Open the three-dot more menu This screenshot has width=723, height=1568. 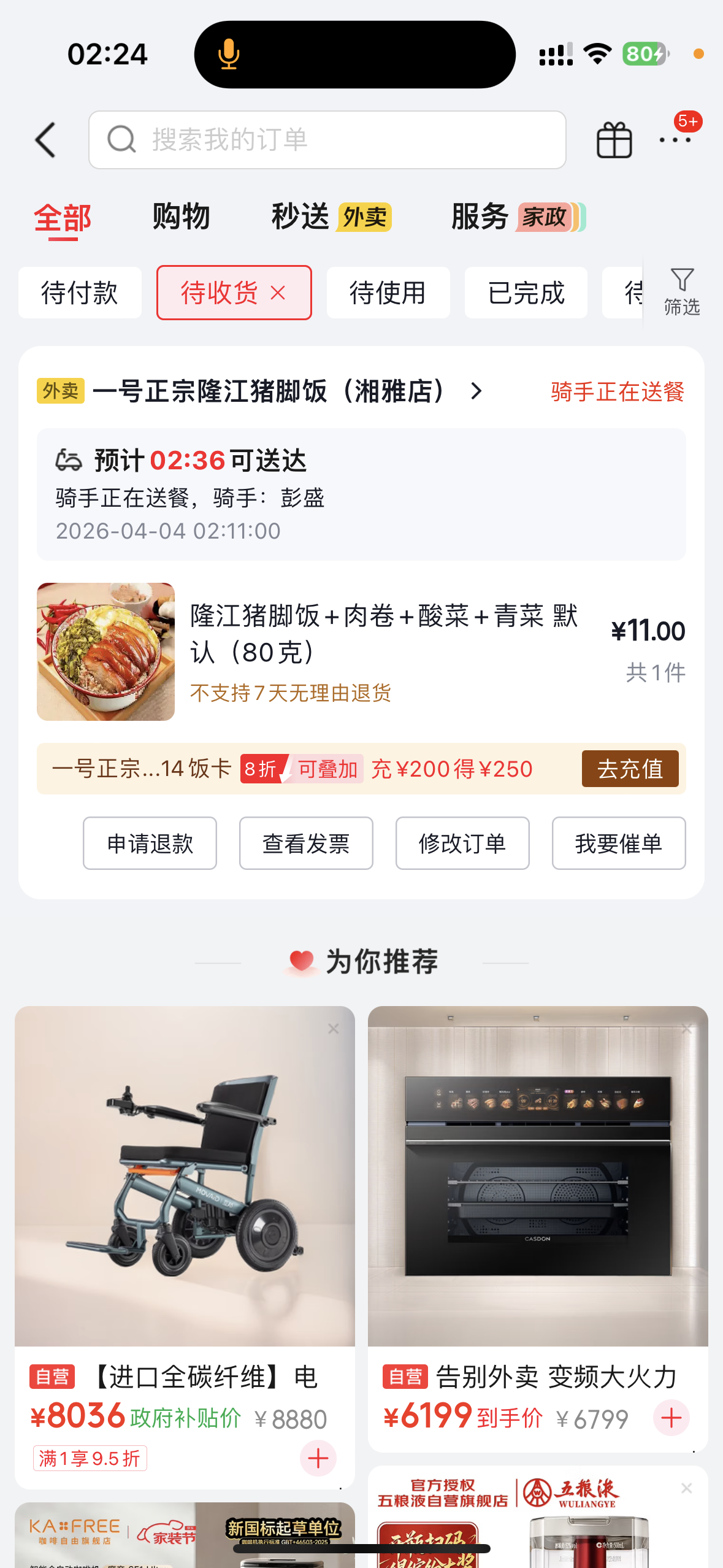pyautogui.click(x=675, y=140)
